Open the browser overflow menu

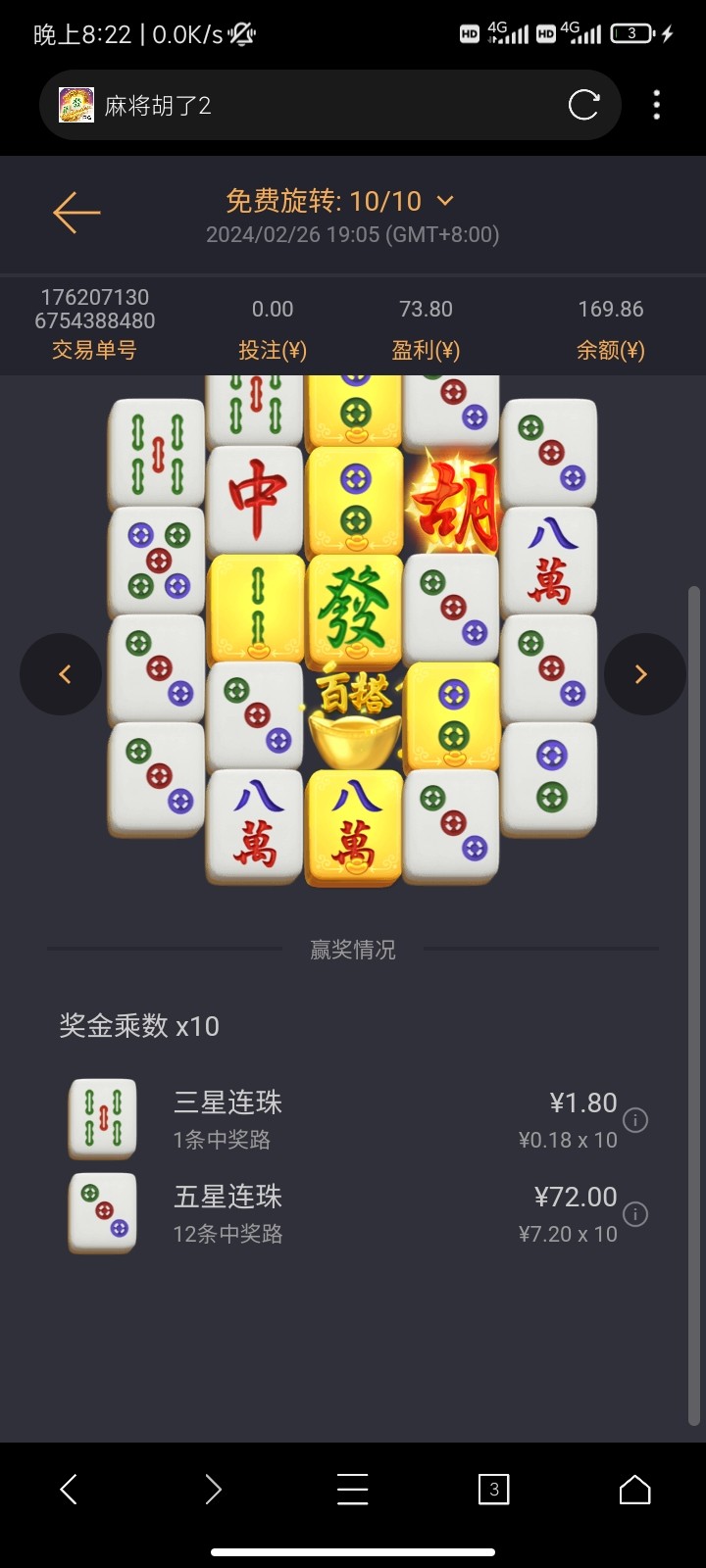656,104
